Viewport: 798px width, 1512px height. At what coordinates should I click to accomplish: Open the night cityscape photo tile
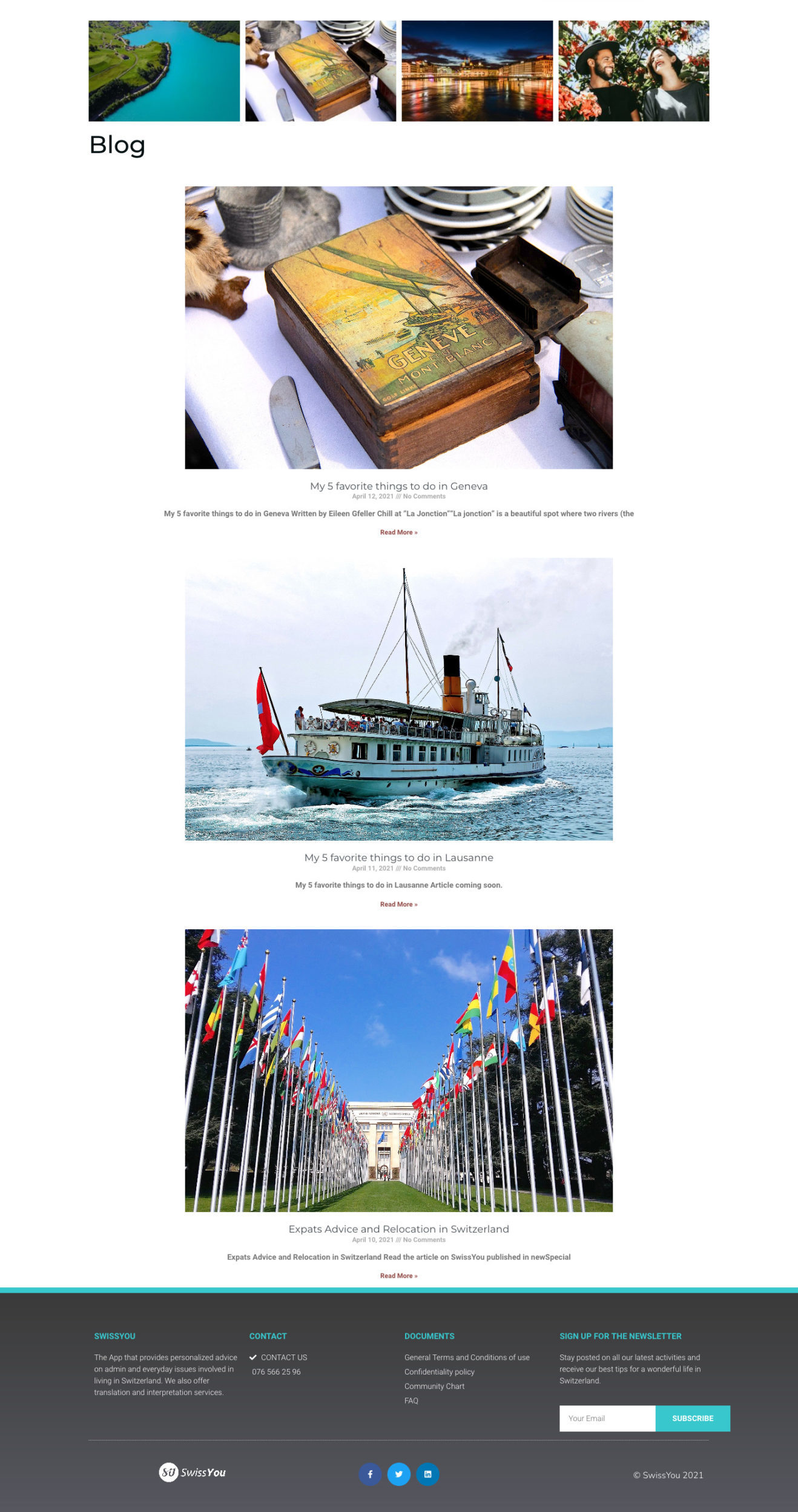pos(477,71)
